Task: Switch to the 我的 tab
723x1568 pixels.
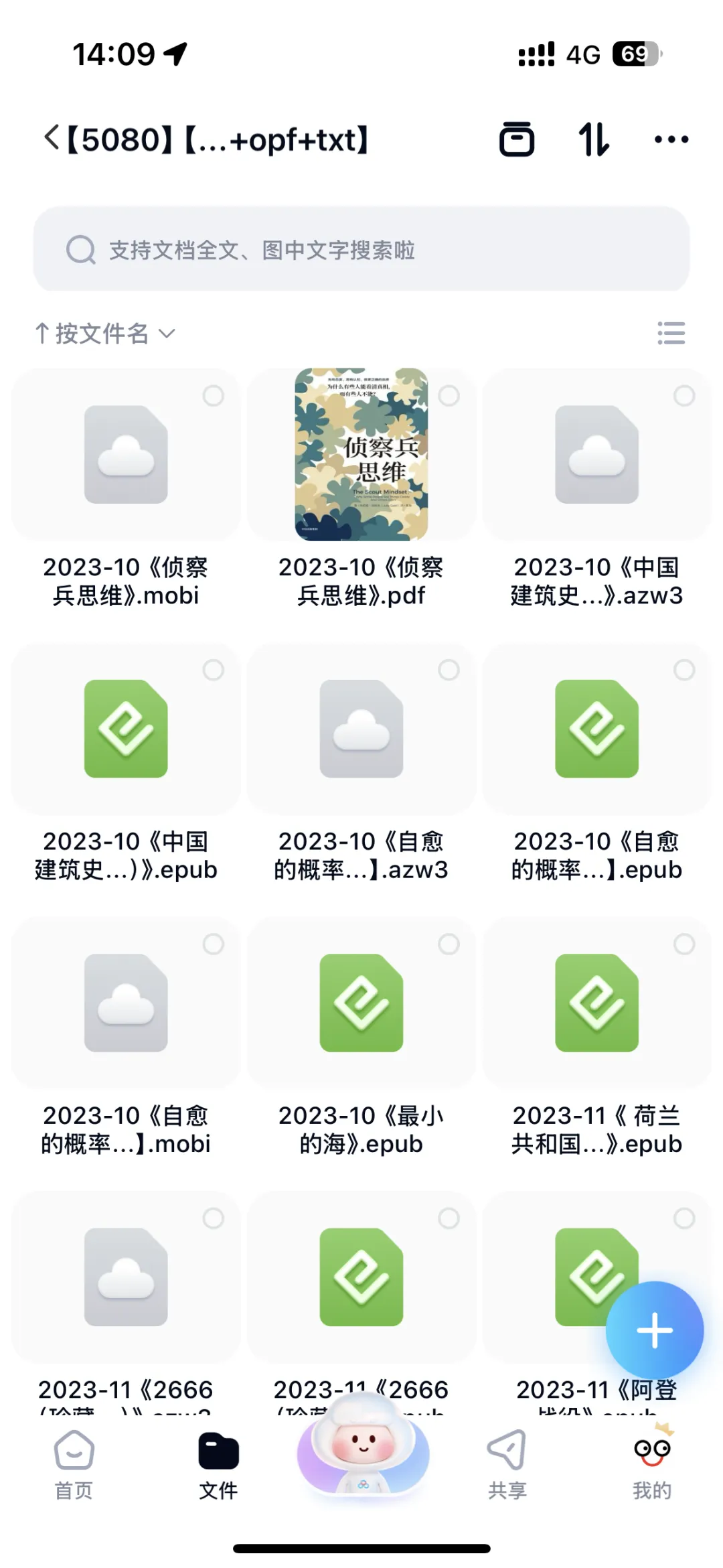Action: (x=651, y=1464)
